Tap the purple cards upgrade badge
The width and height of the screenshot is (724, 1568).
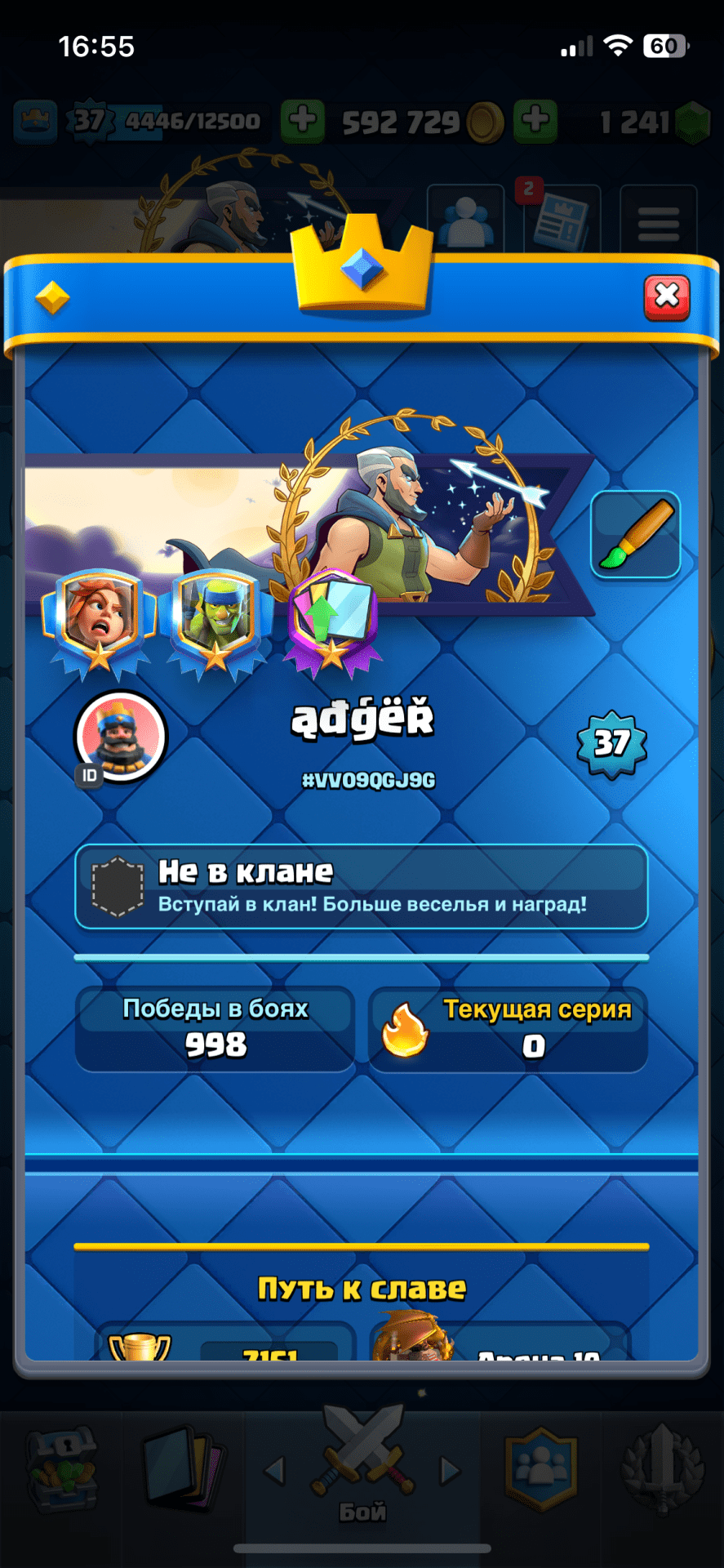tap(333, 622)
